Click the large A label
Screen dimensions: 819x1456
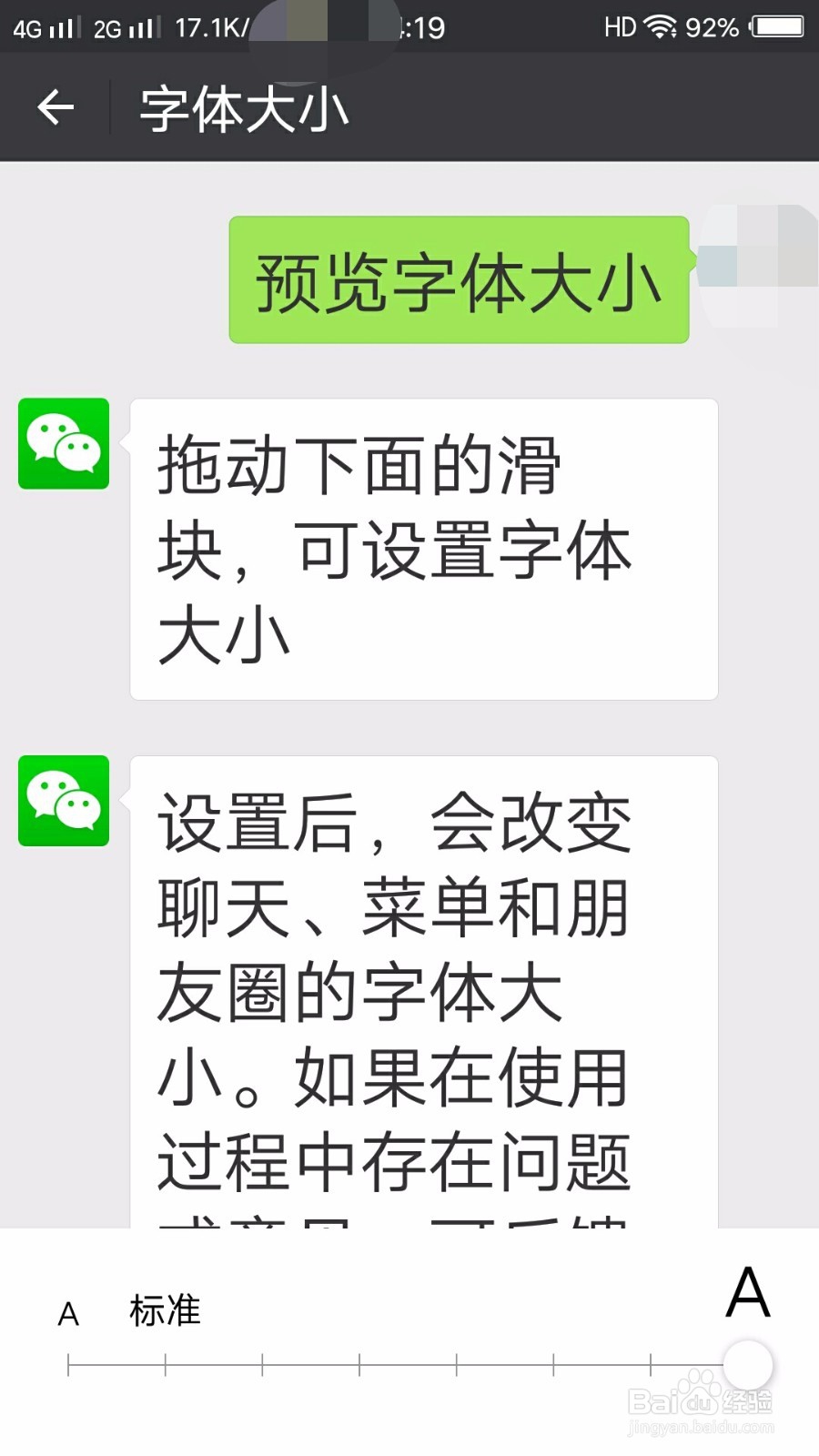(746, 1292)
